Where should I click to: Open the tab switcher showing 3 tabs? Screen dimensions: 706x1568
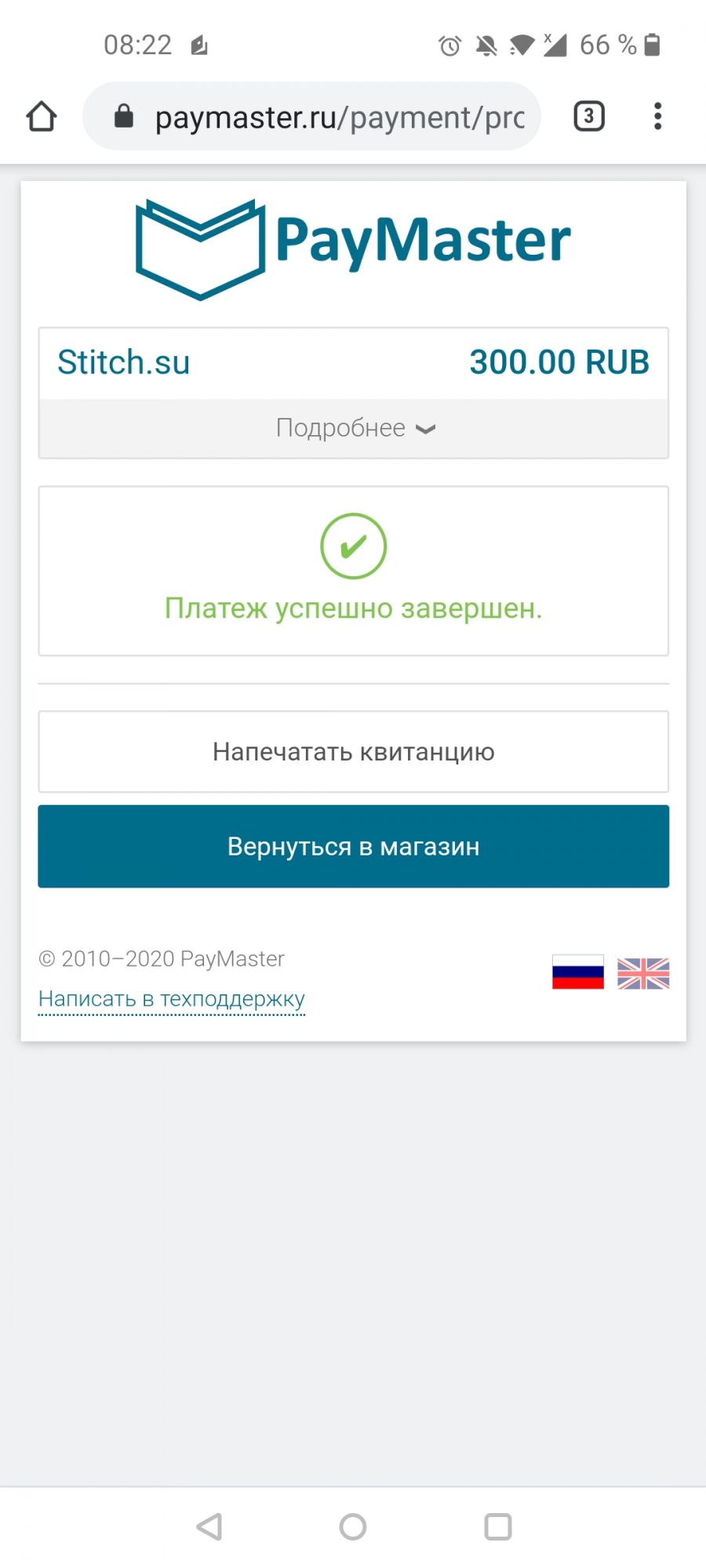click(x=589, y=117)
